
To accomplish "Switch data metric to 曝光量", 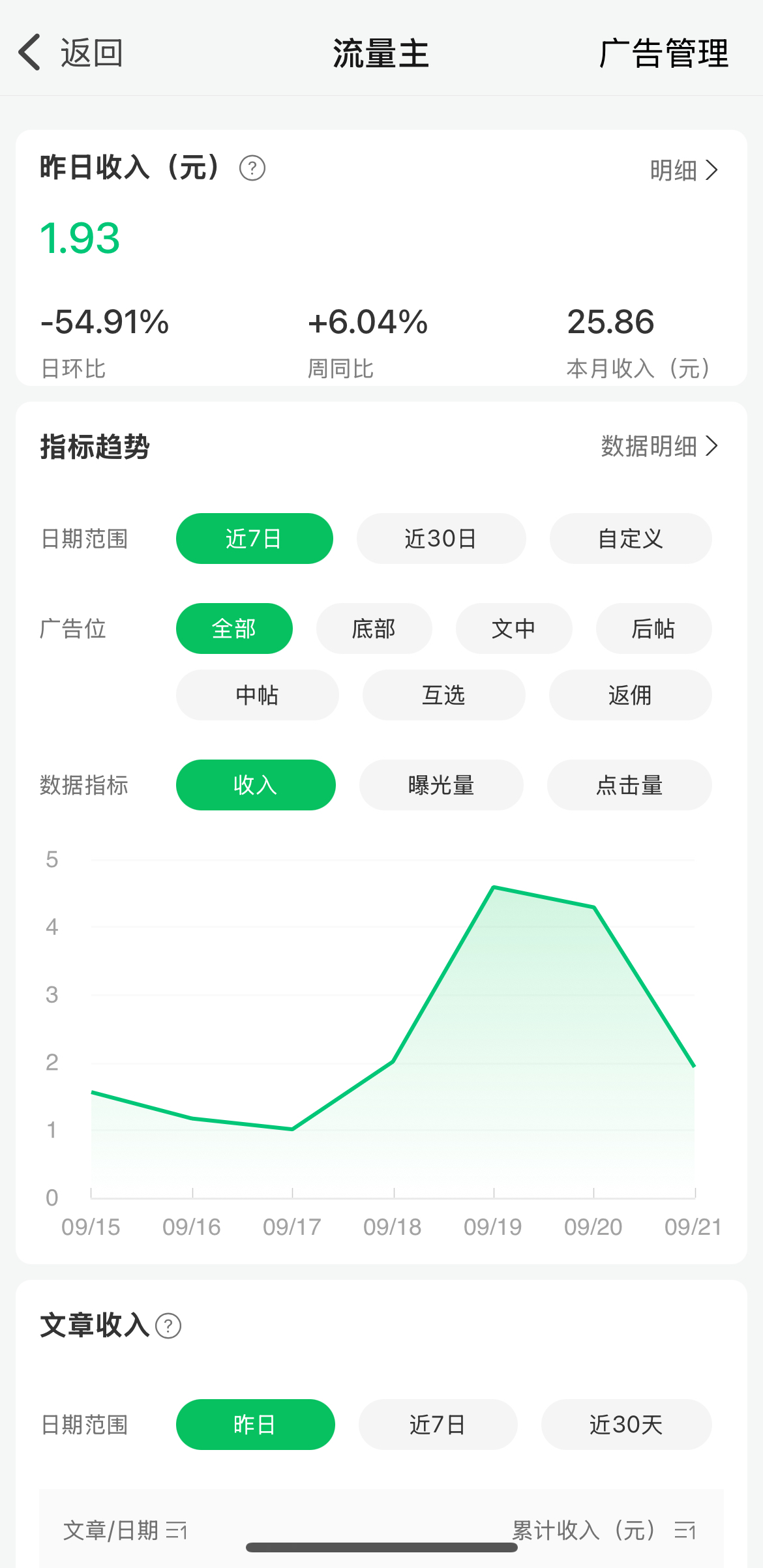I will (441, 785).
